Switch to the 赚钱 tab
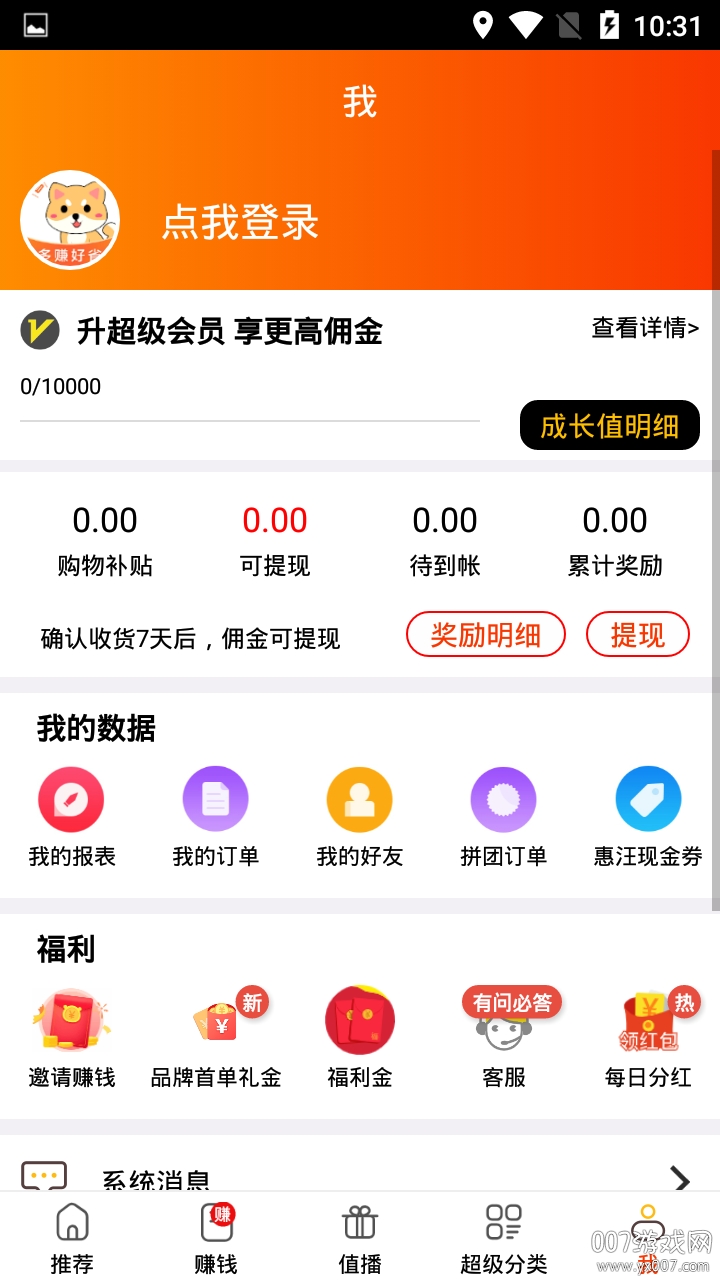 tap(215, 1235)
